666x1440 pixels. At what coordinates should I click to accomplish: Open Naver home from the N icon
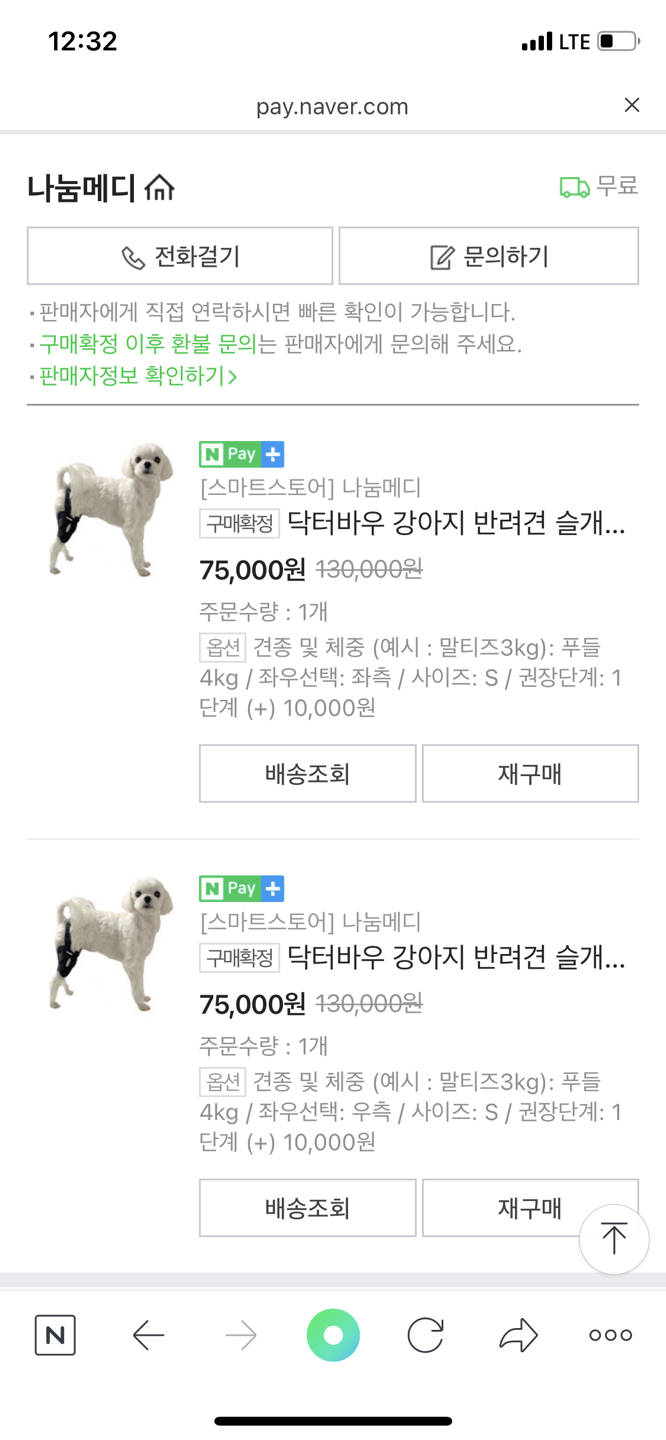tap(55, 1335)
